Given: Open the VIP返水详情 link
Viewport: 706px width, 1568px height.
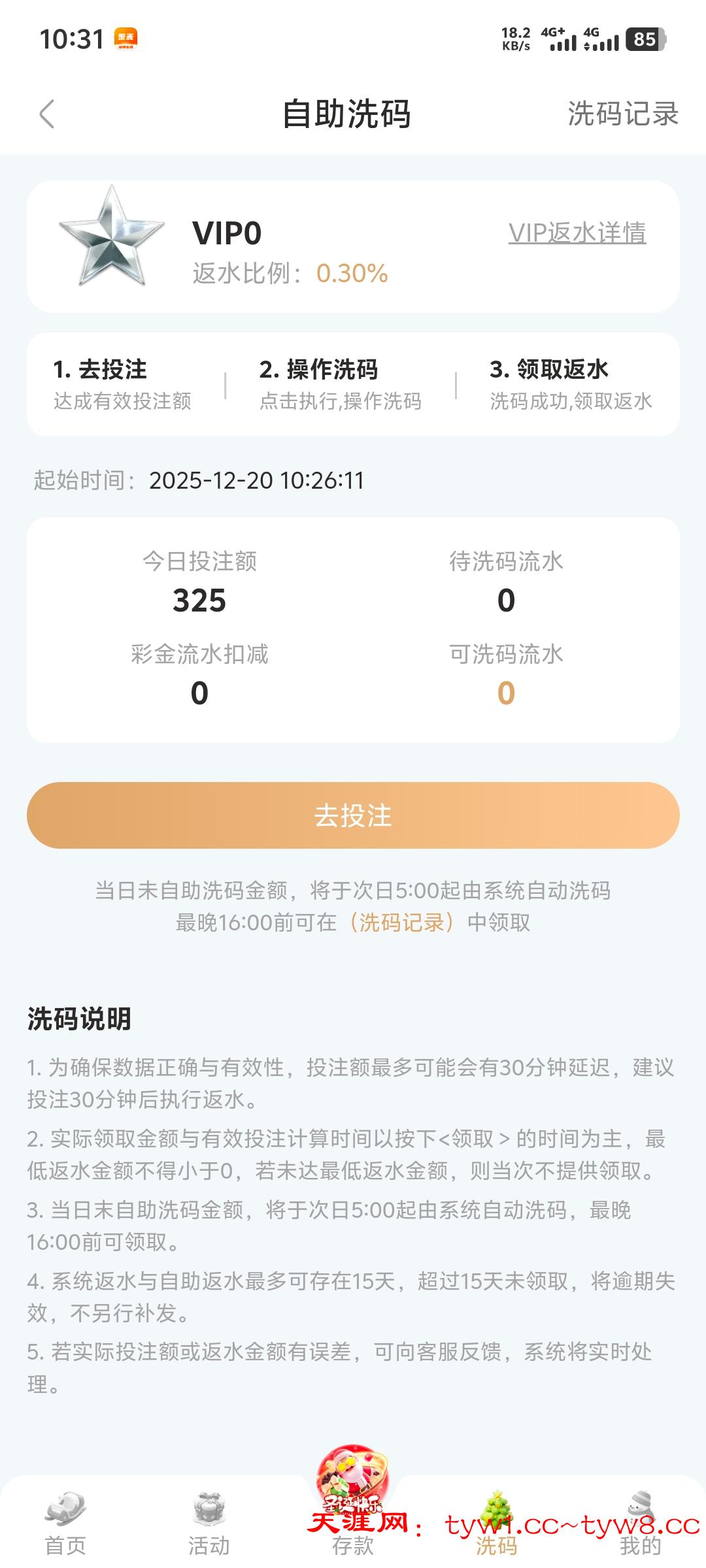Looking at the screenshot, I should point(578,233).
